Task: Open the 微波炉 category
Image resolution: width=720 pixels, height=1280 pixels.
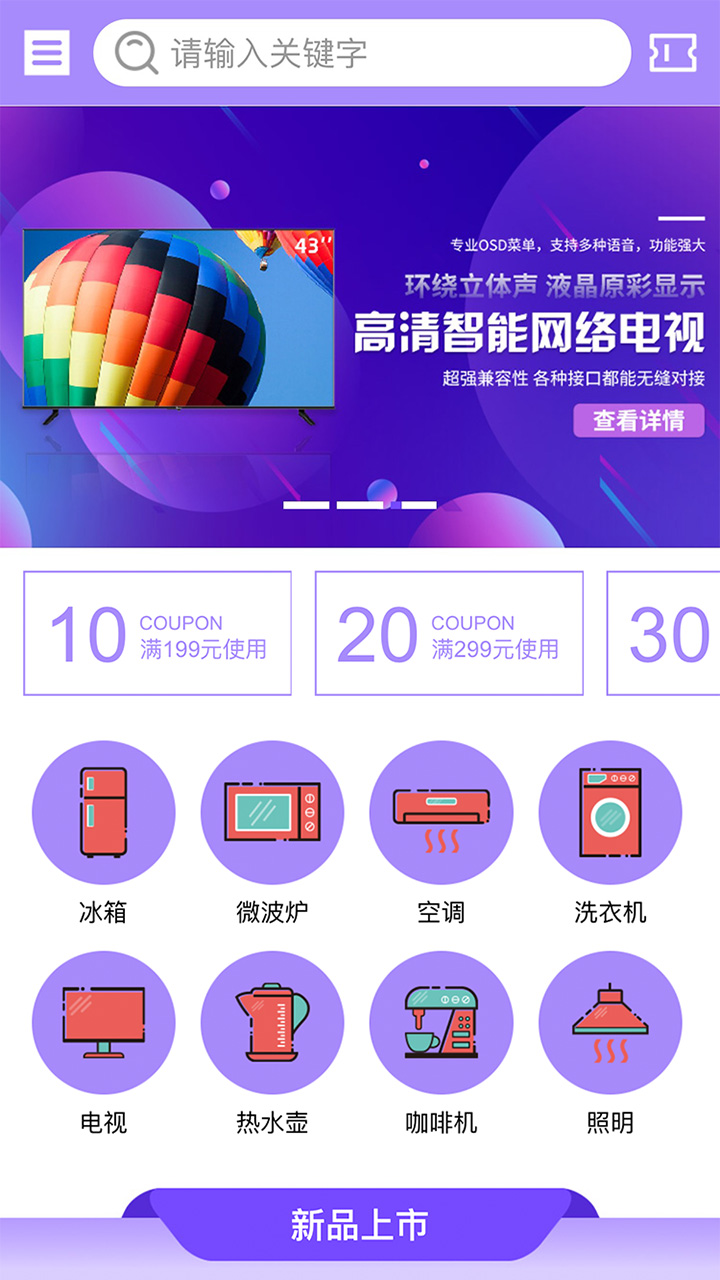Action: point(272,812)
